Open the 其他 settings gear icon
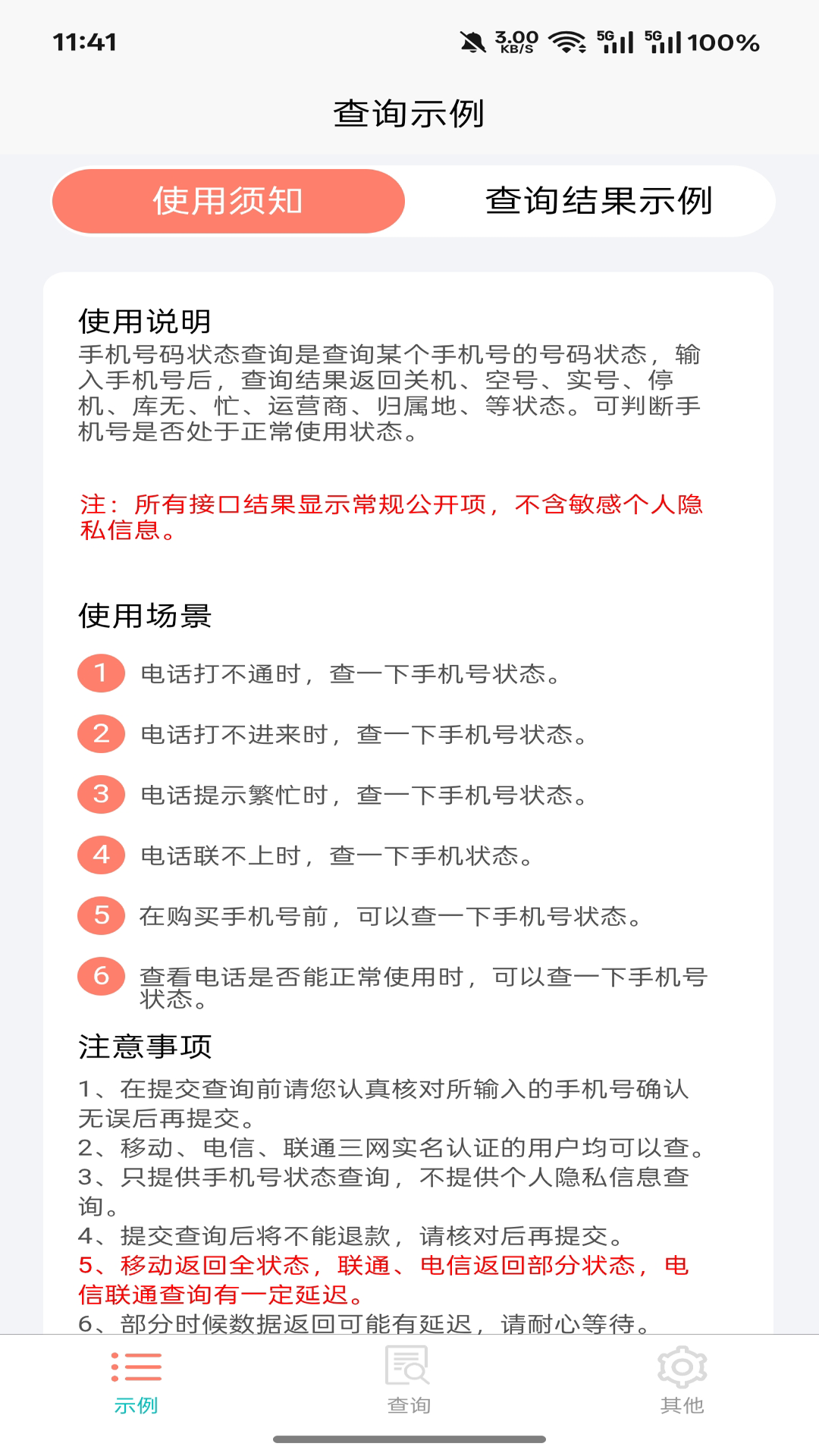 681,1376
